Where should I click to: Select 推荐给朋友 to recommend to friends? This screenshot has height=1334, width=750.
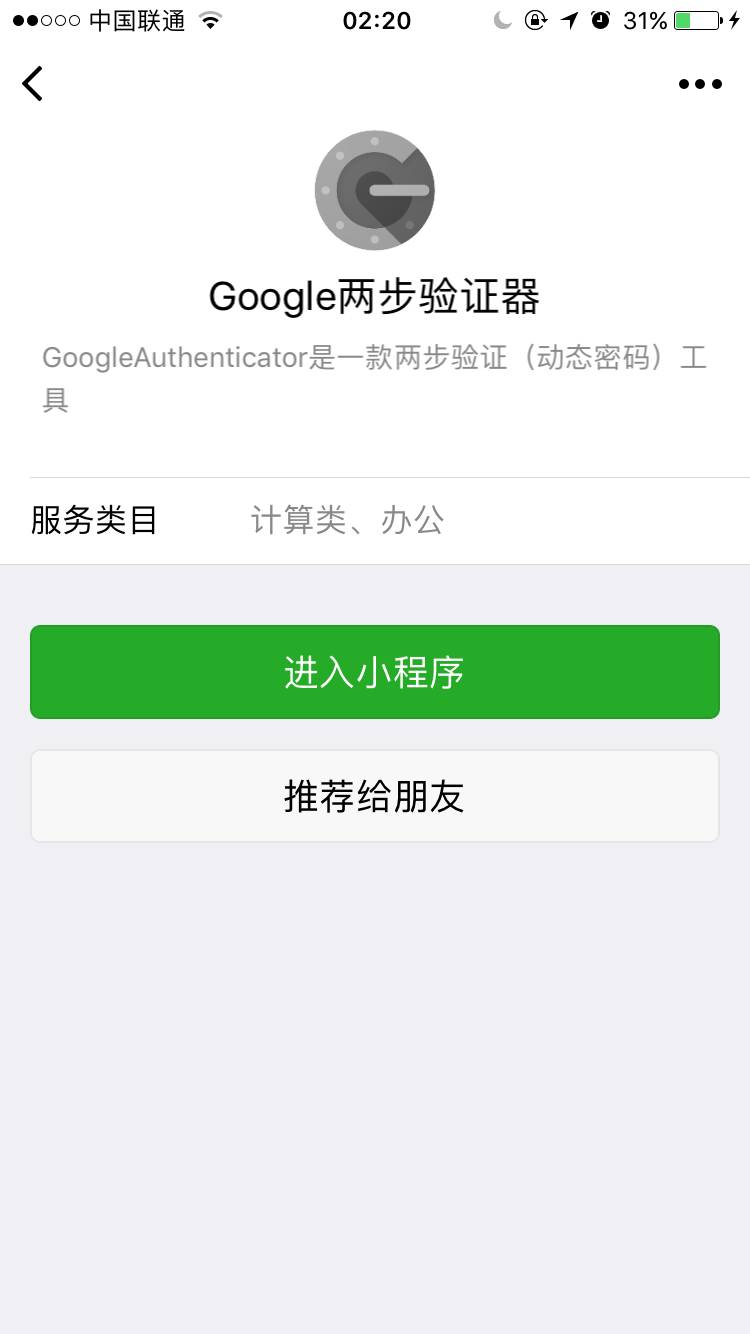(375, 796)
